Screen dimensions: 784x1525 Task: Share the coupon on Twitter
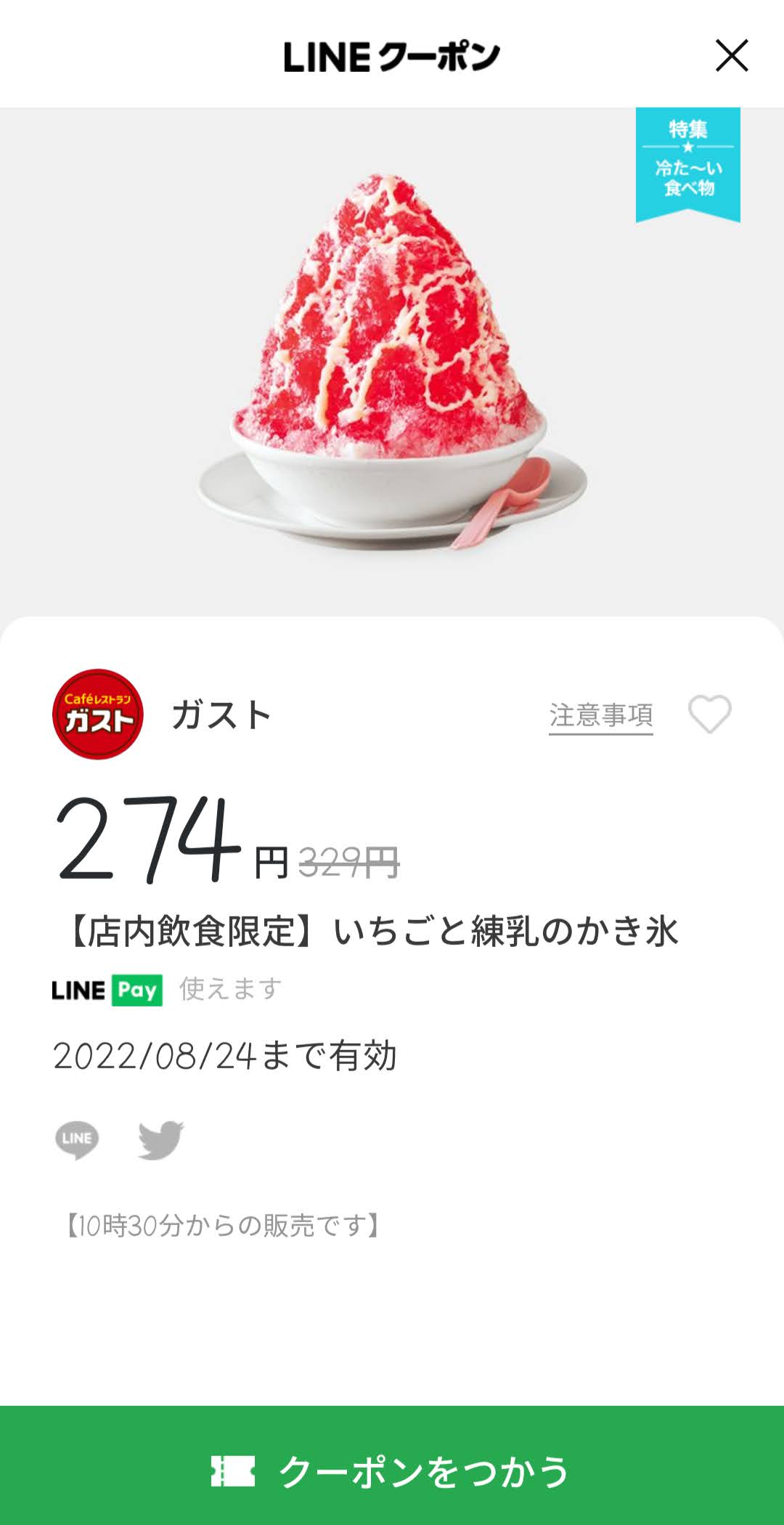click(161, 1140)
